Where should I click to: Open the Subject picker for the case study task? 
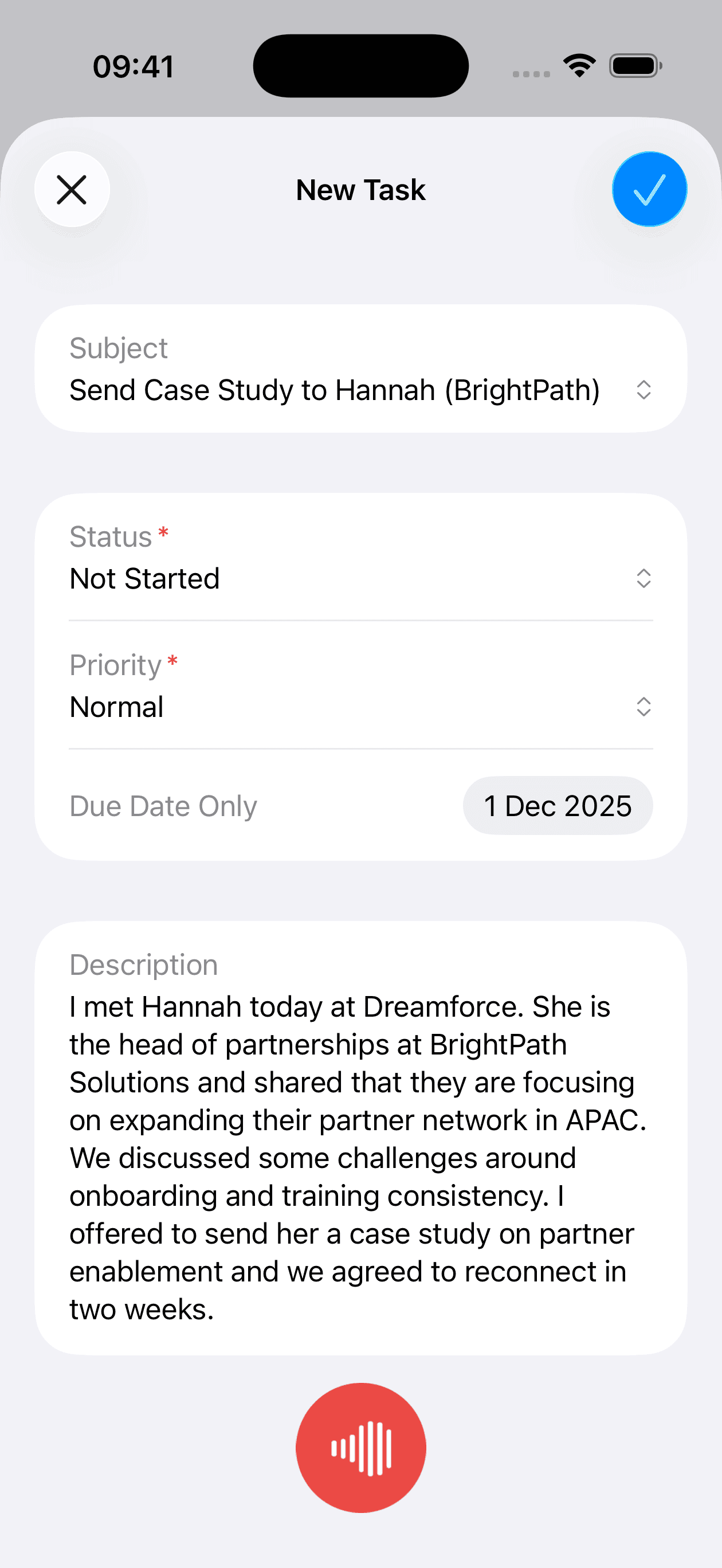[x=335, y=390]
